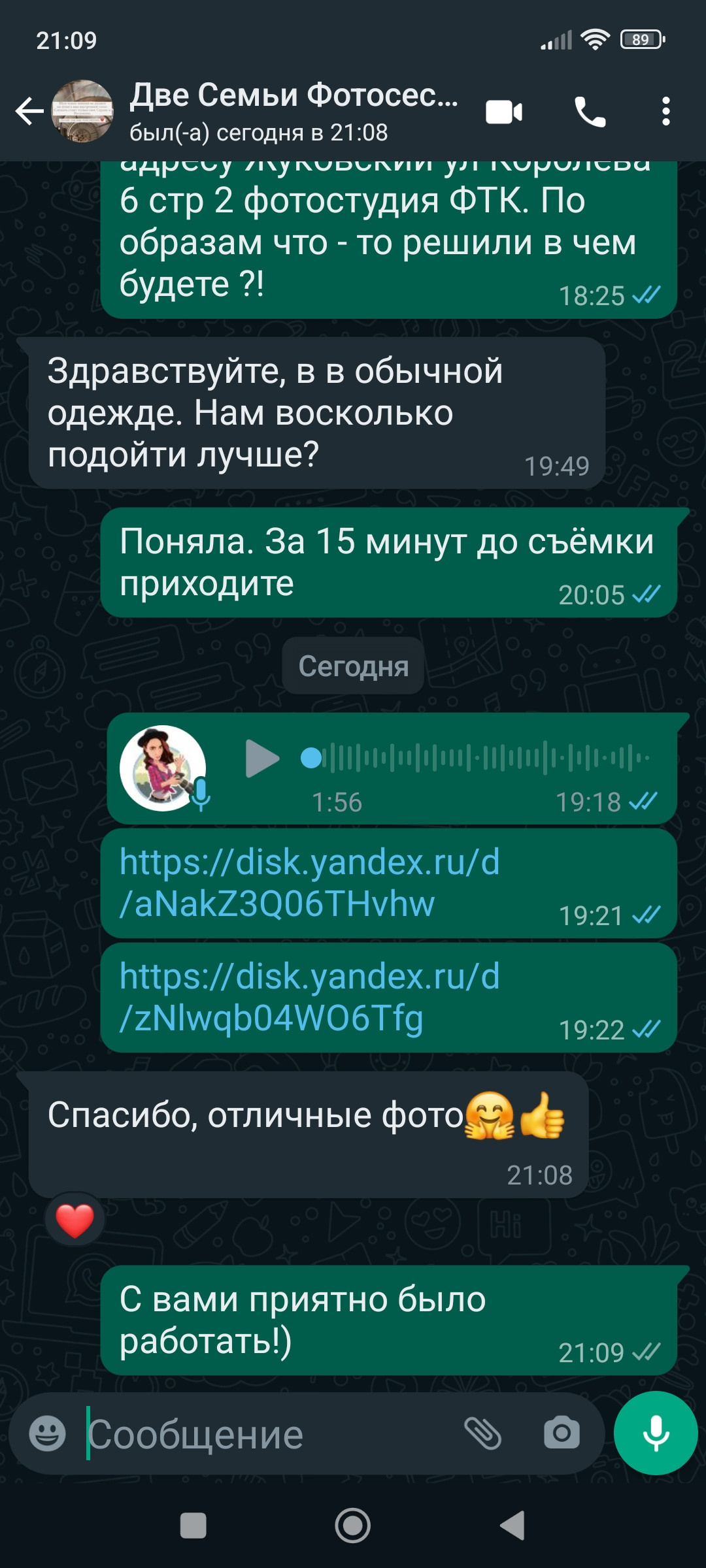Viewport: 706px width, 1568px height.
Task: Open the yandex disk link aNakZ3Q06THvhw
Action: coord(309,883)
